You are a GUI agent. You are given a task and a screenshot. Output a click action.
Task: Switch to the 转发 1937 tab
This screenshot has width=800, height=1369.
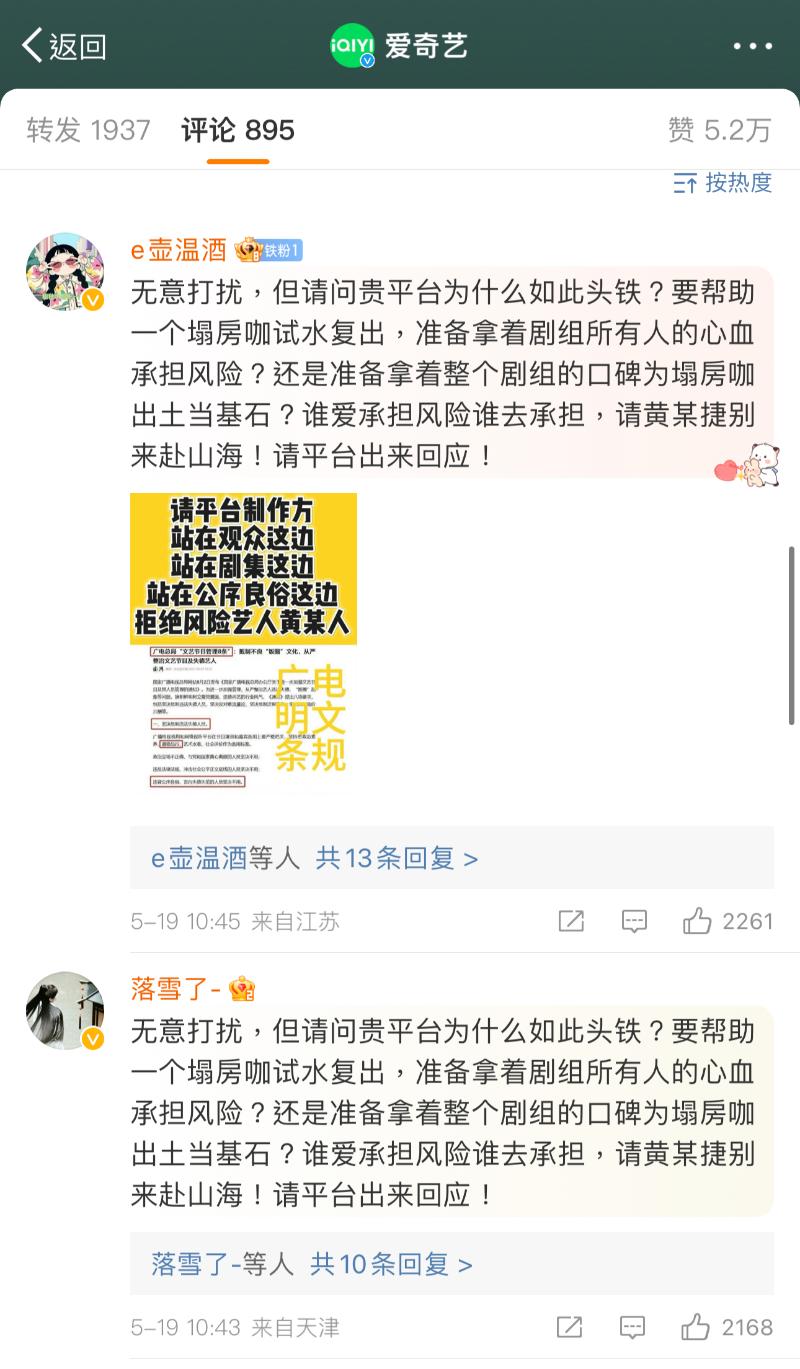[x=89, y=130]
